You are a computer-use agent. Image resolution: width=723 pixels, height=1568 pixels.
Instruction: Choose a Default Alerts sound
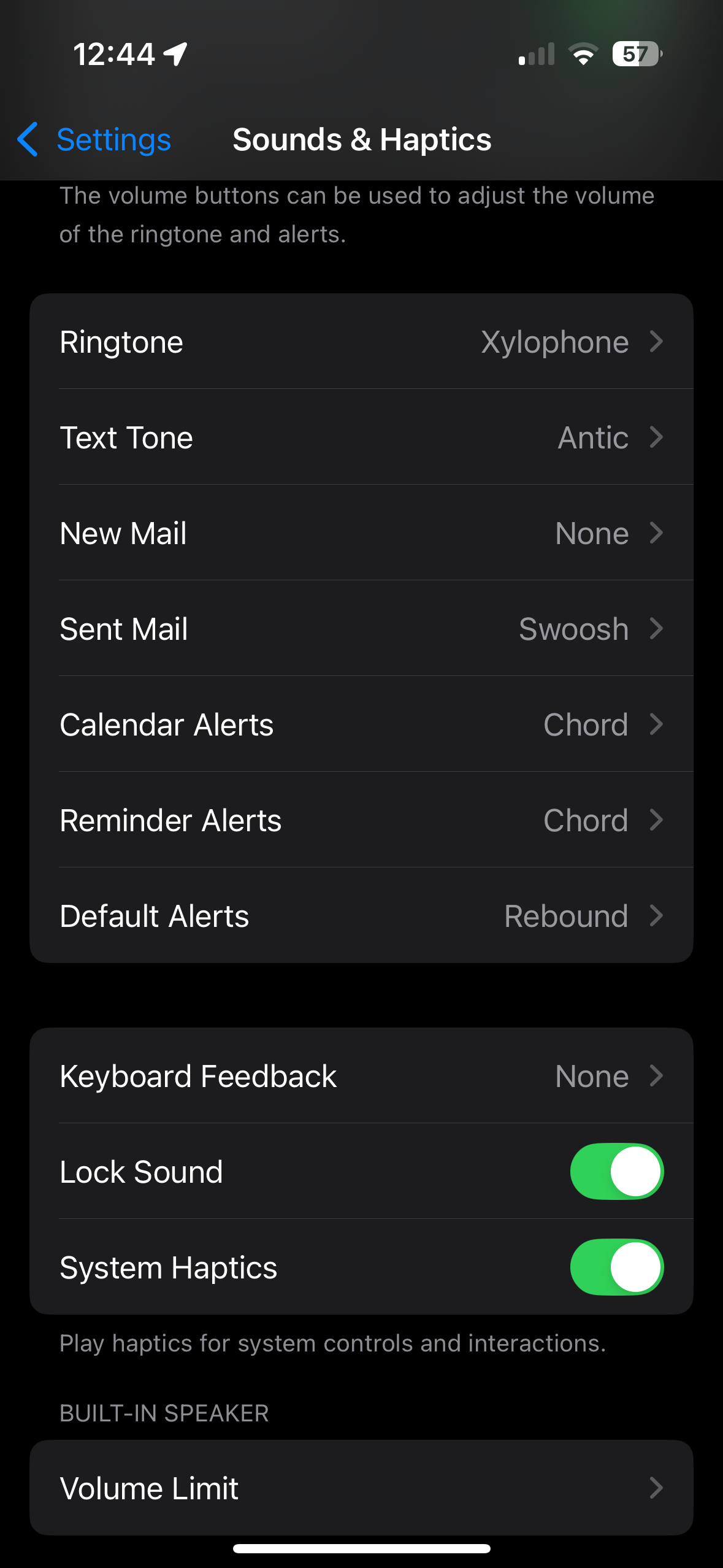click(361, 916)
